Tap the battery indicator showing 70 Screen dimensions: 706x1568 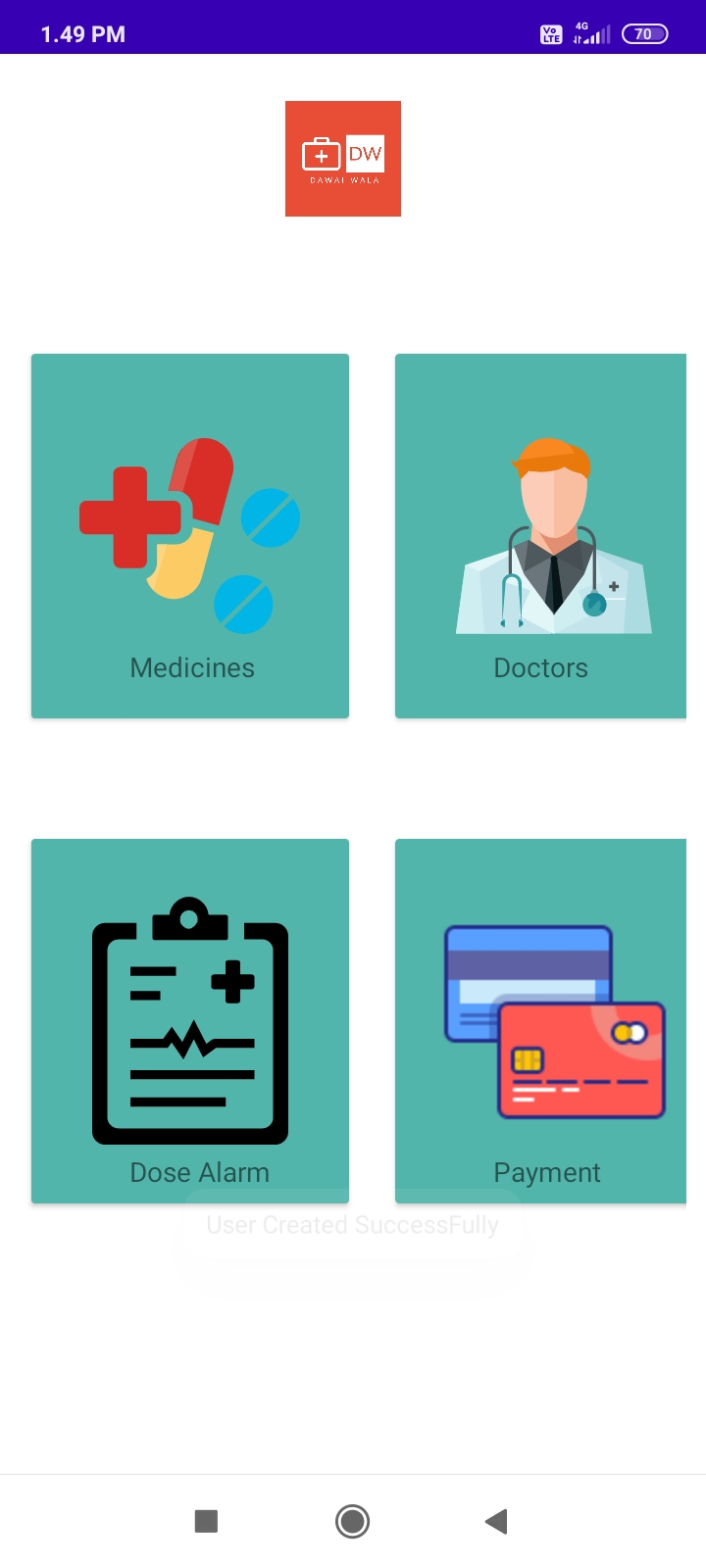tap(644, 33)
